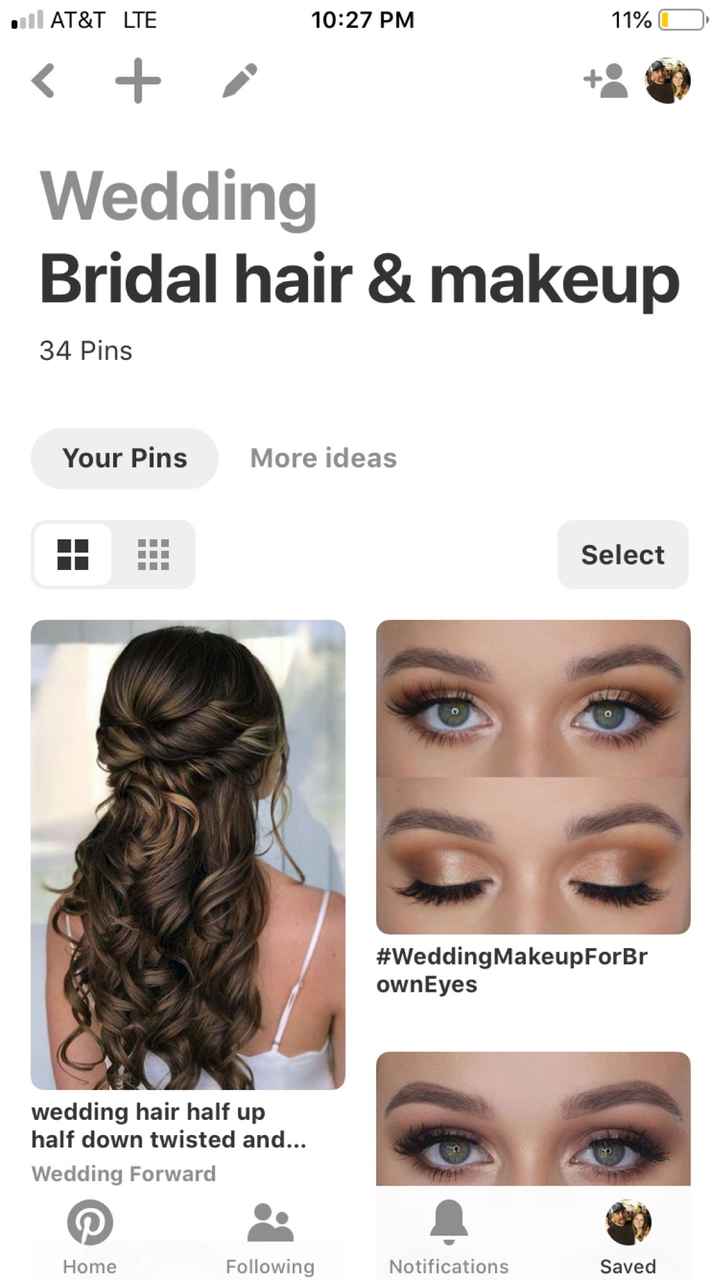Tap the back chevron to leave the board
Viewport: 720px width, 1280px height.
click(43, 82)
